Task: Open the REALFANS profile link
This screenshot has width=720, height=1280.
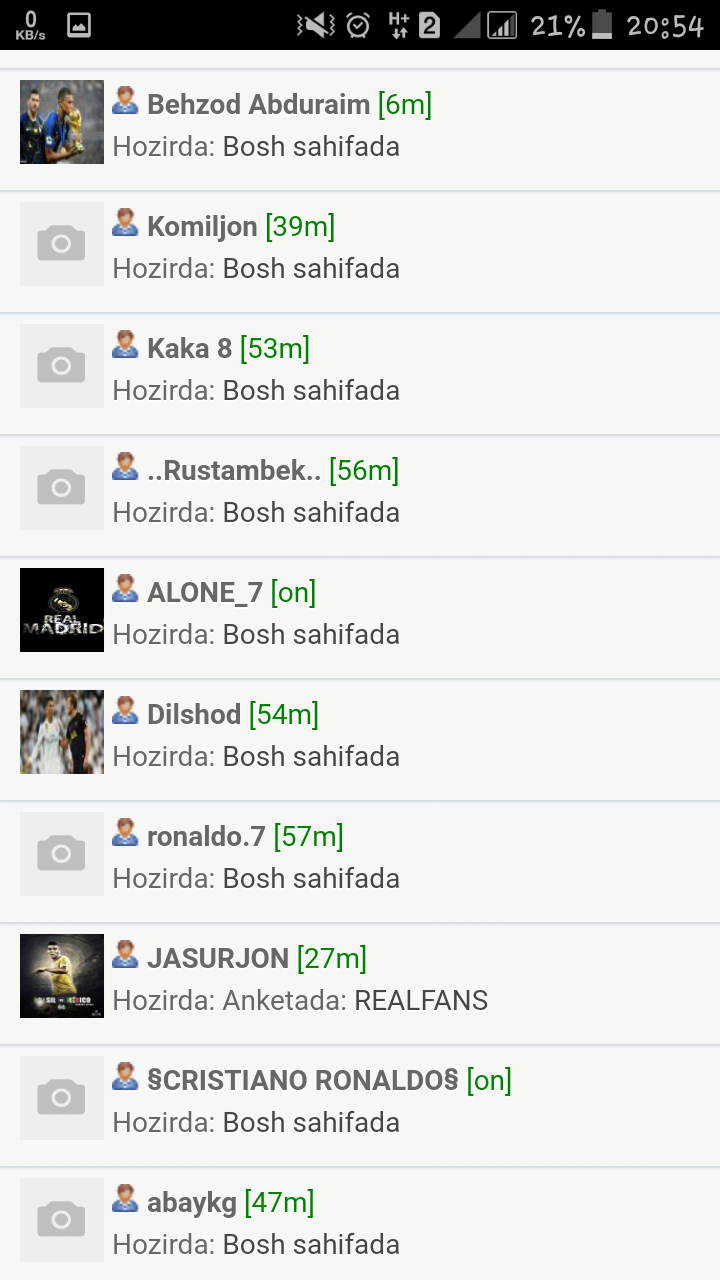Action: [421, 1001]
